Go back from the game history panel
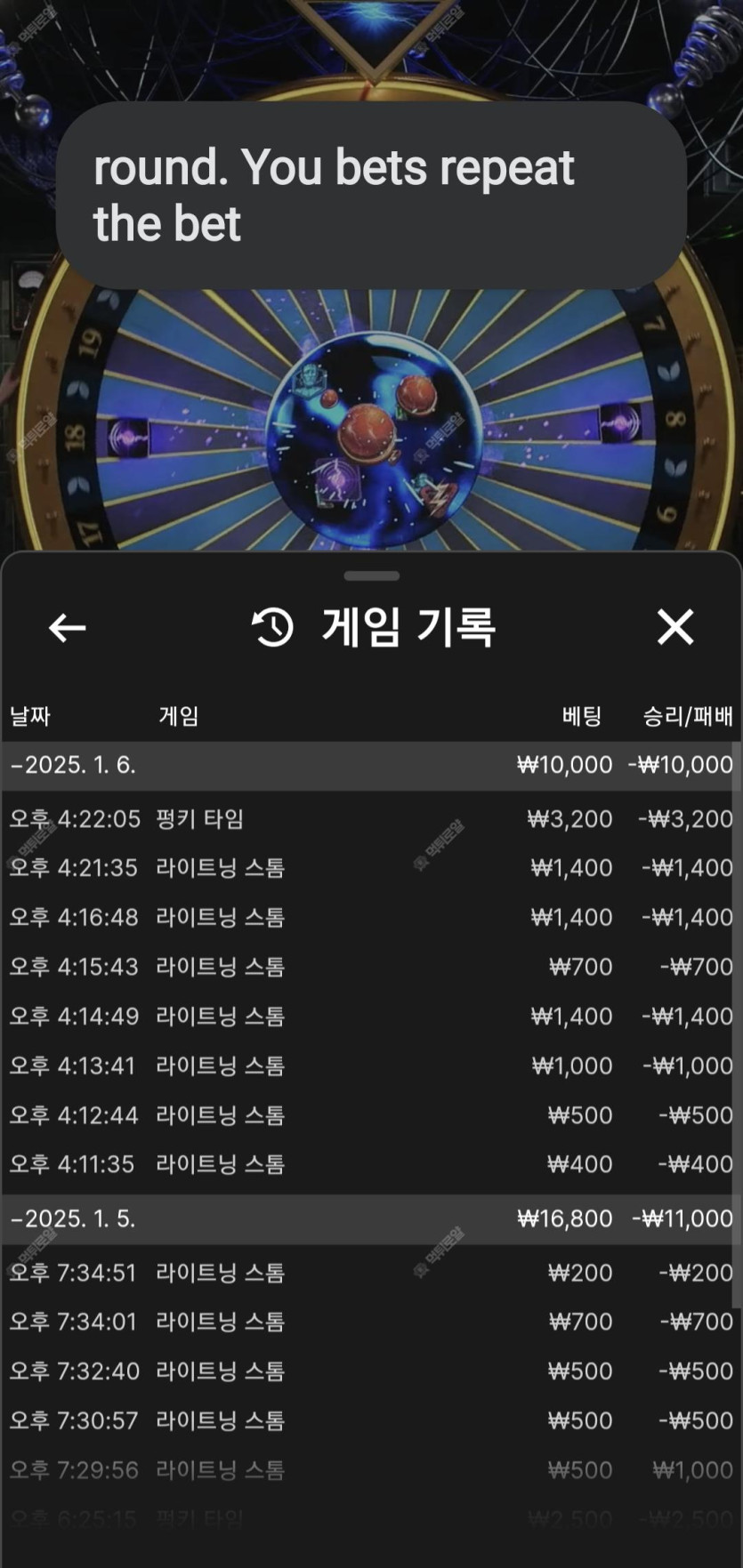Viewport: 743px width, 1568px height. [x=67, y=628]
